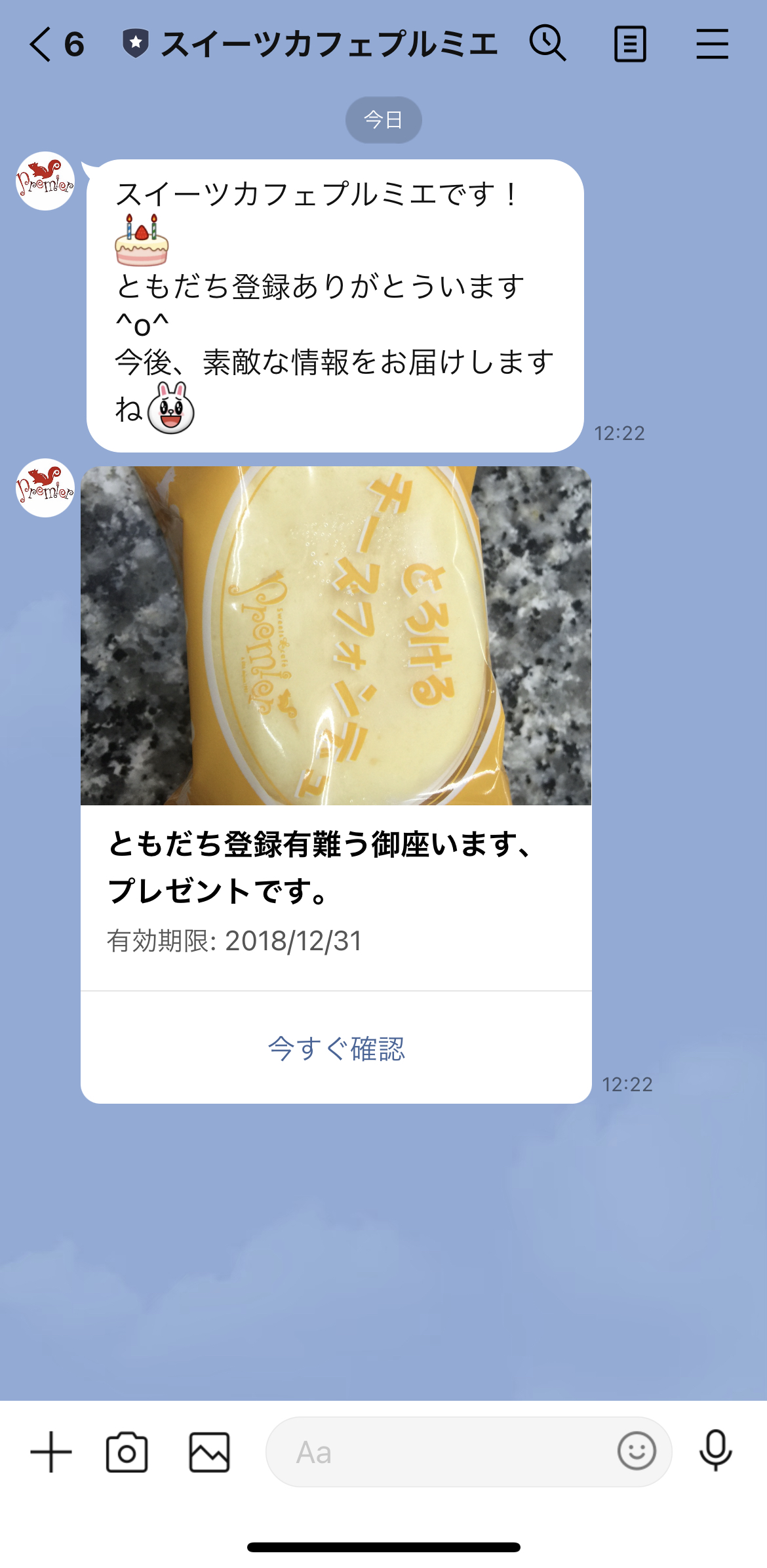This screenshot has width=767, height=1568.
Task: Open the chat name スイーツカフェプルミエ
Action: tap(328, 43)
